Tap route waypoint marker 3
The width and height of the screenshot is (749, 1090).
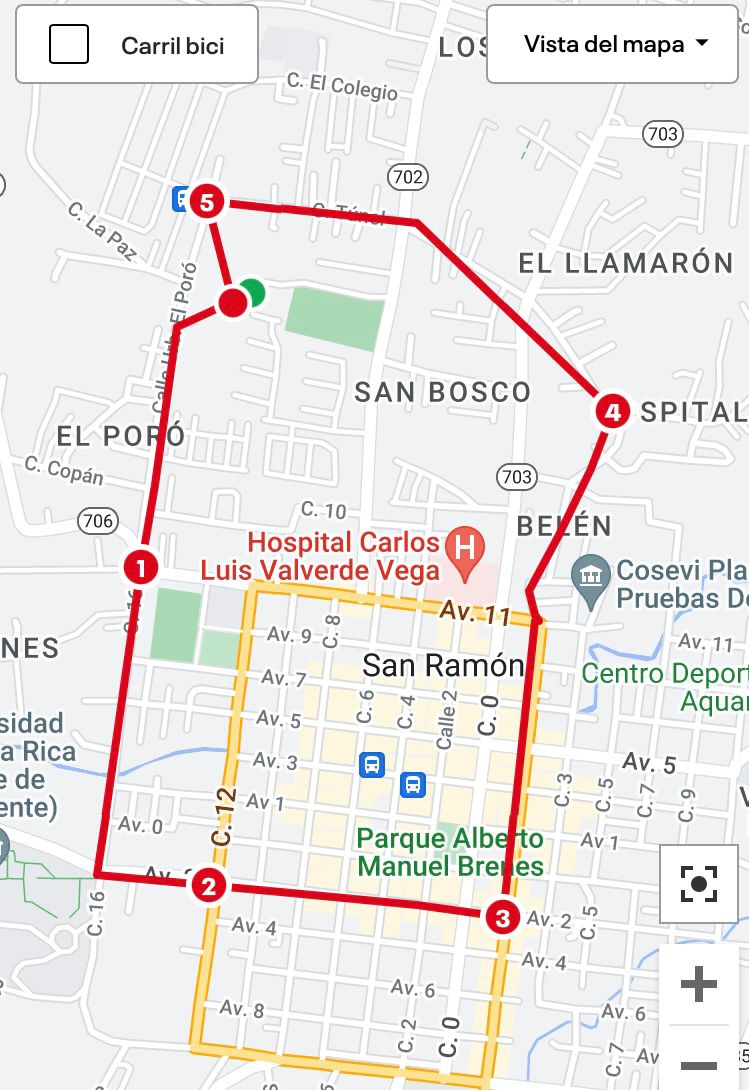pos(502,916)
